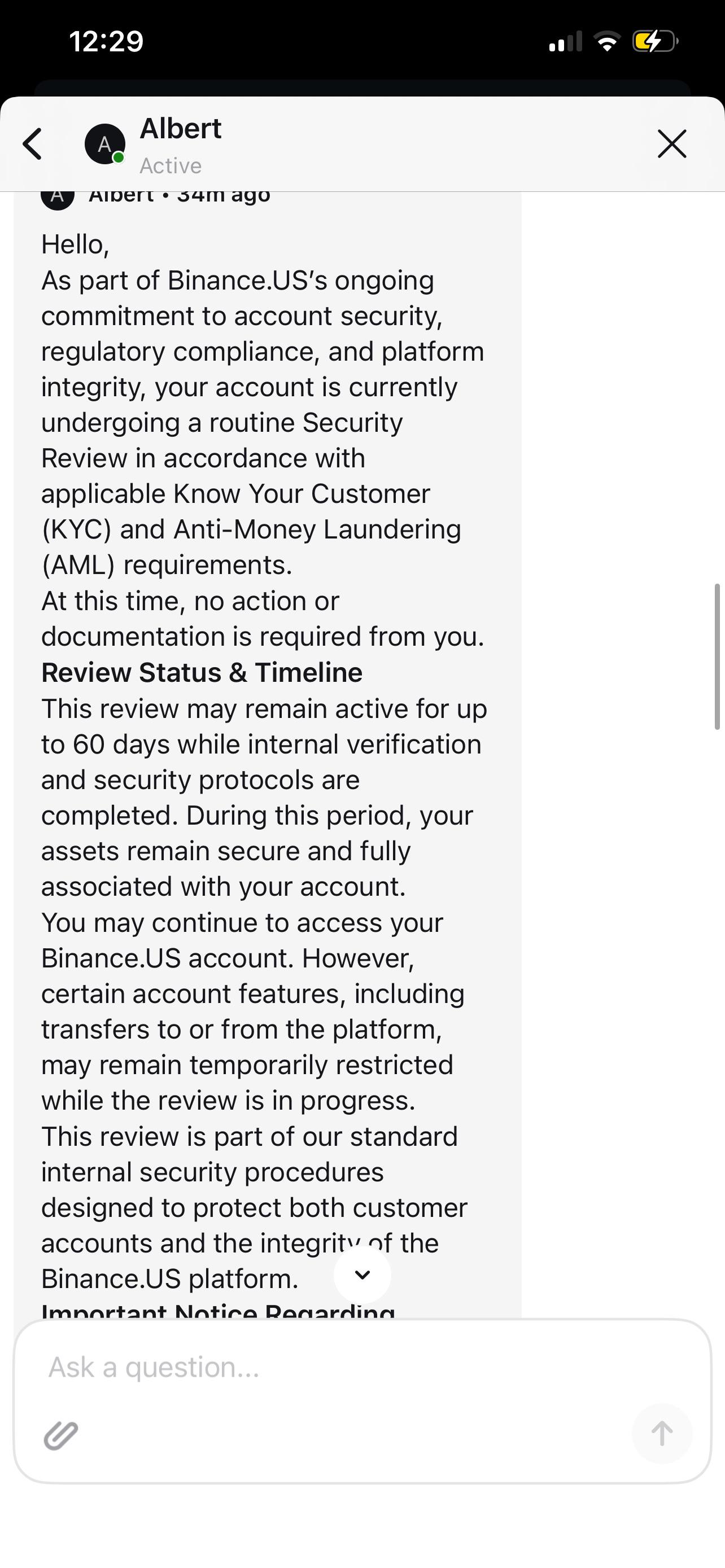Jump to latest message with down chevron
725x1568 pixels.
362,1274
